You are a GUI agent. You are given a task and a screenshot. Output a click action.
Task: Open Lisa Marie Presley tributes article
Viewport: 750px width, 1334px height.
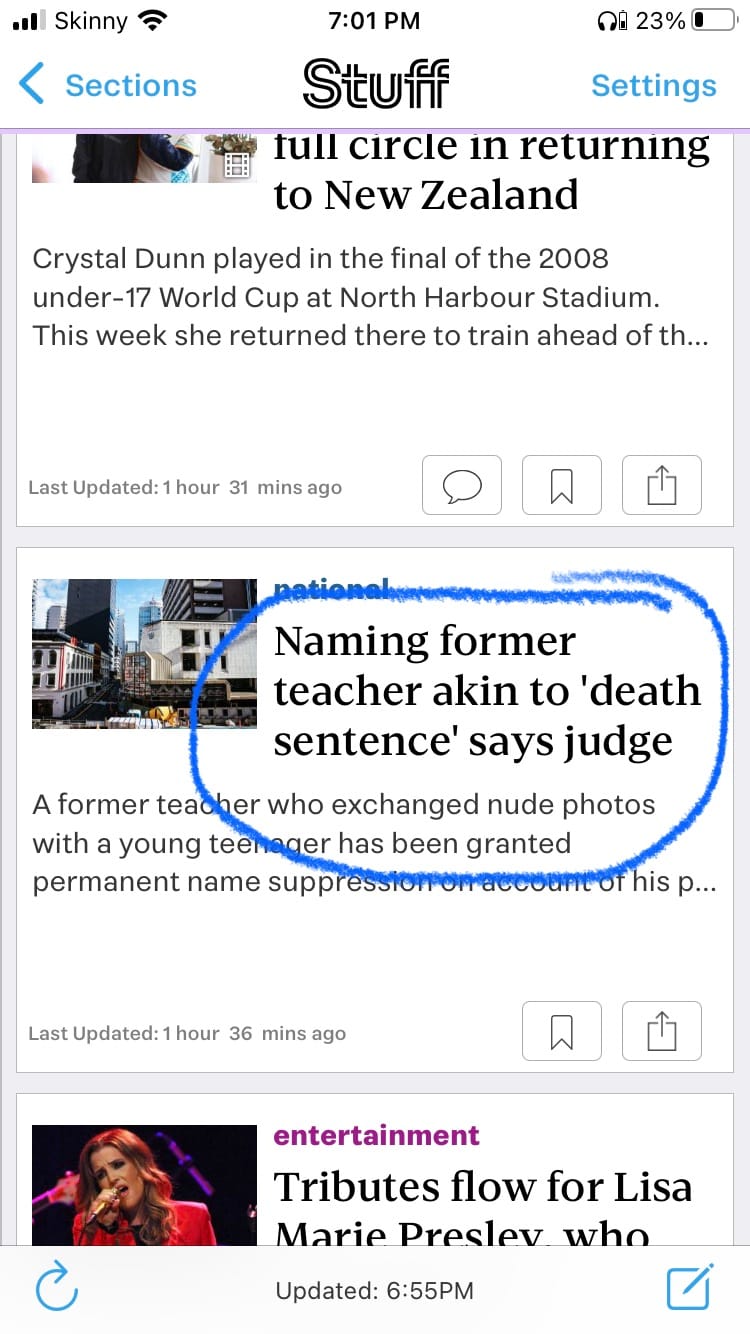point(483,1188)
